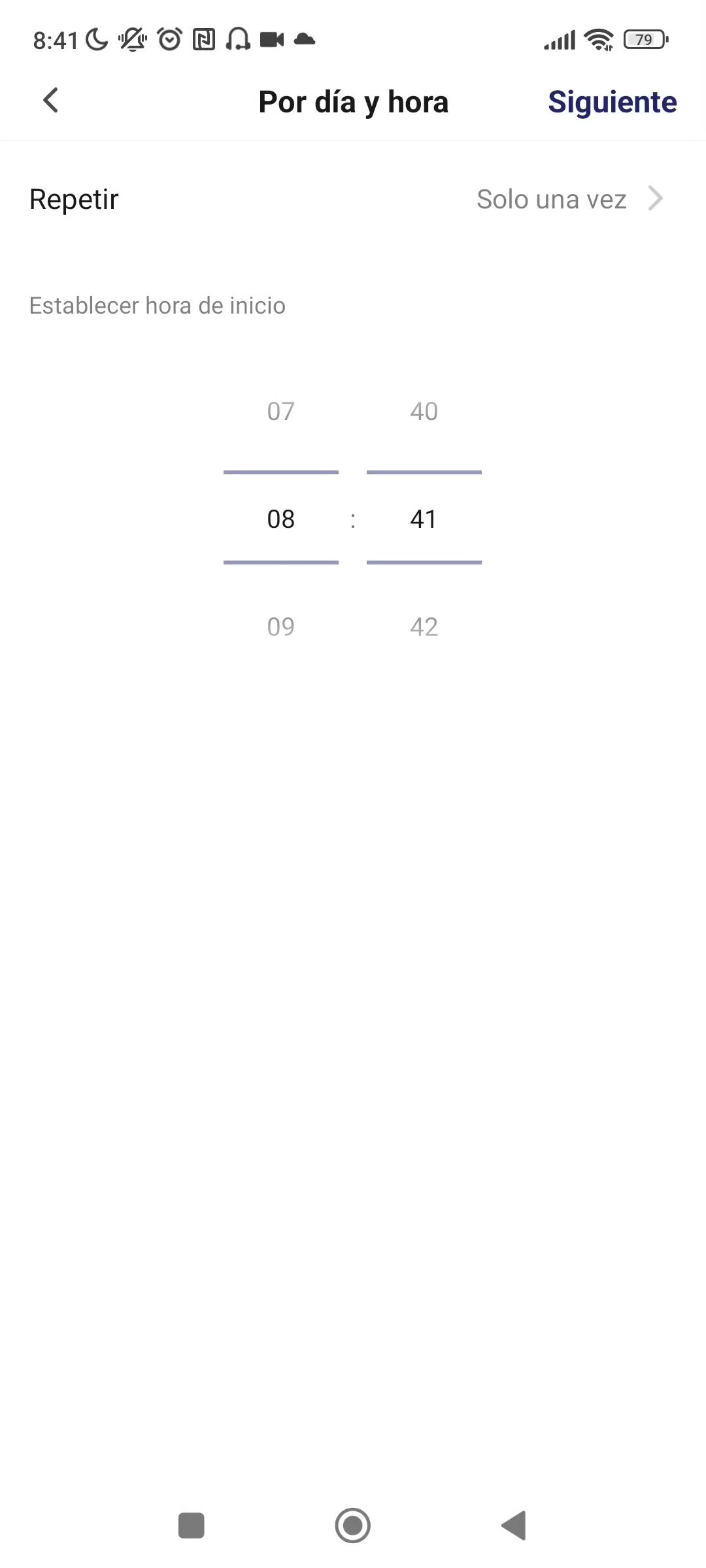Tap the selected hour 08
The image size is (706, 1568).
pyautogui.click(x=280, y=519)
